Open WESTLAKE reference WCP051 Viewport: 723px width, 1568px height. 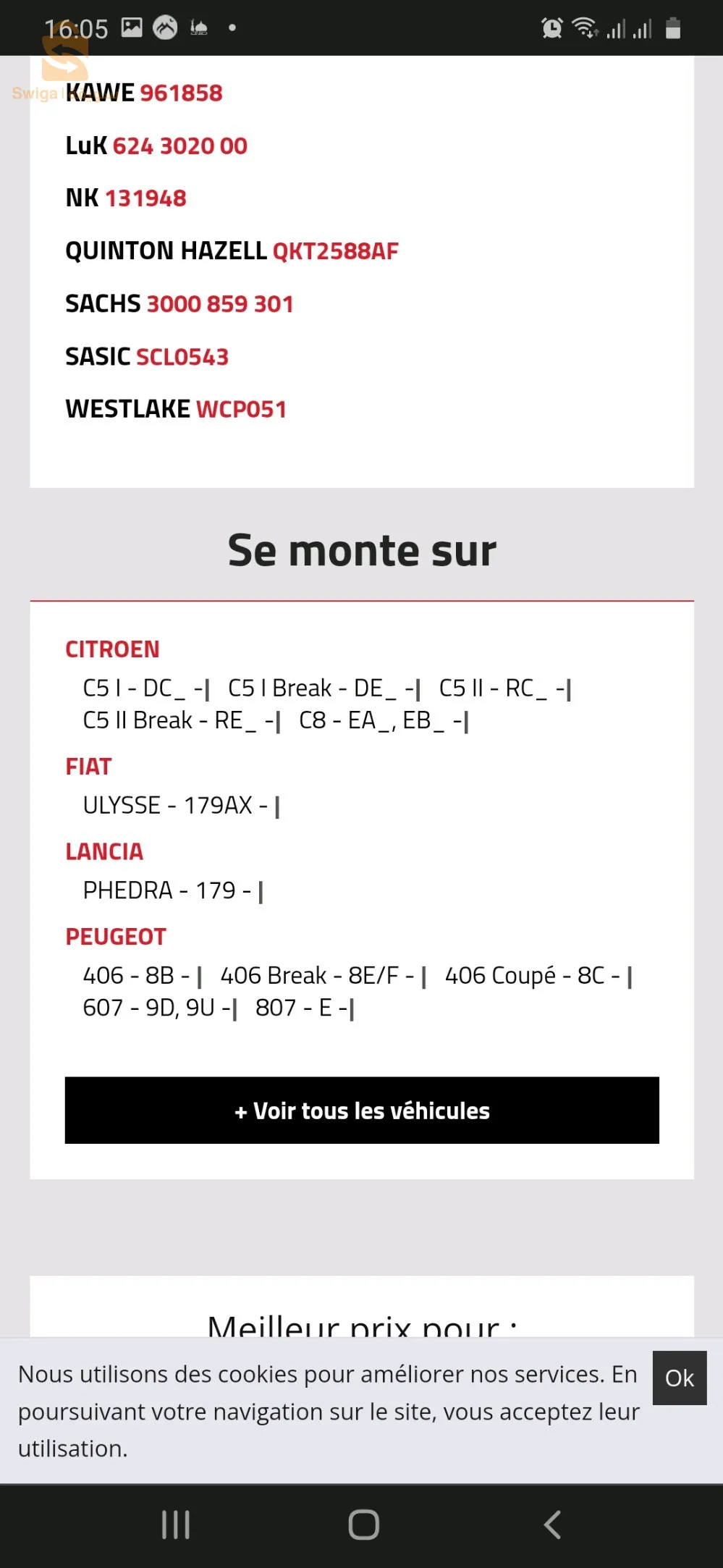[241, 410]
